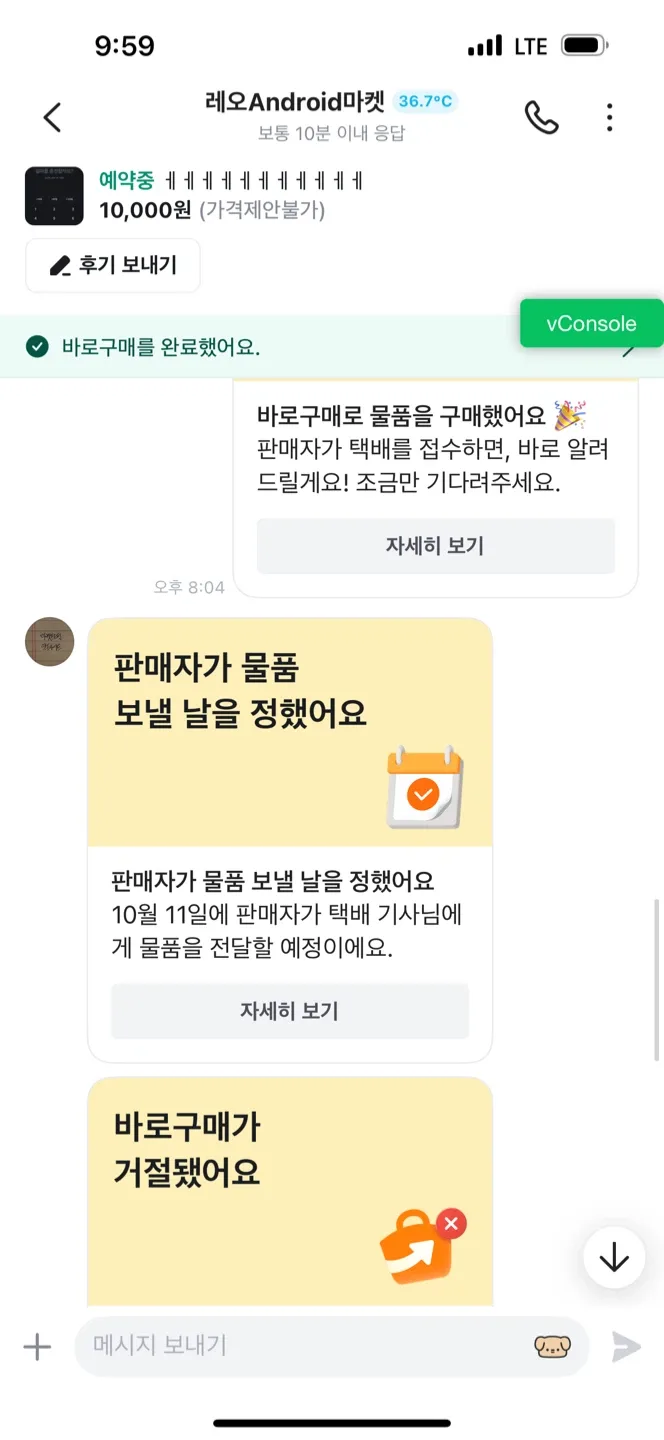Open the reserved 10,000원 item listing
Image resolution: width=664 pixels, height=1440 pixels.
coord(230,195)
